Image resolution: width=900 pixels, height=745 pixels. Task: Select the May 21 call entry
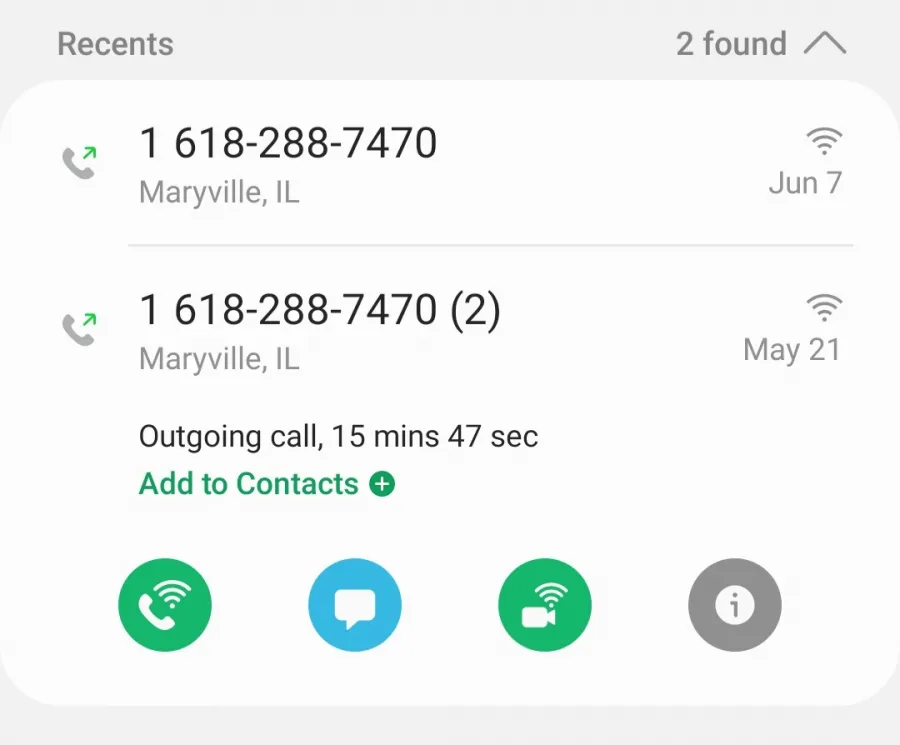(450, 330)
